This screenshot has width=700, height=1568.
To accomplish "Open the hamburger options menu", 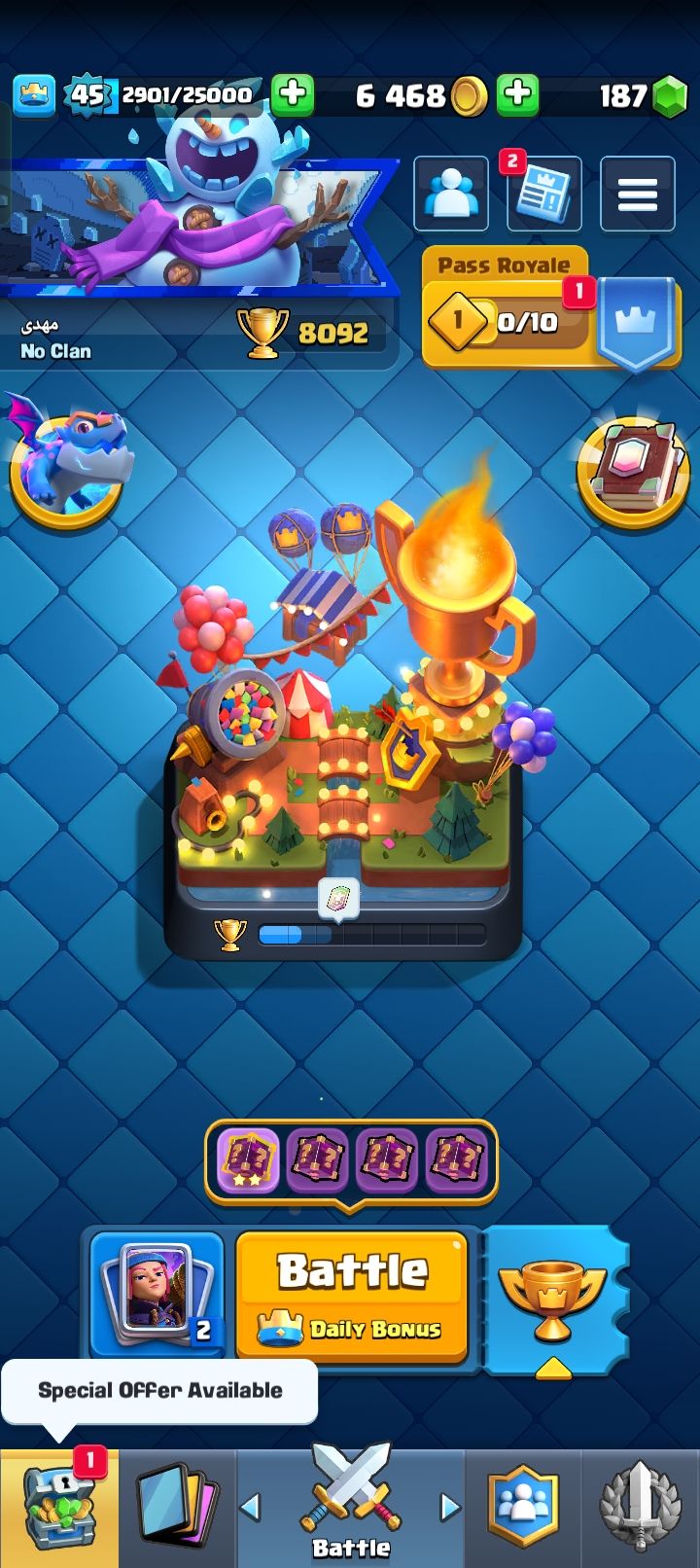I will point(637,194).
